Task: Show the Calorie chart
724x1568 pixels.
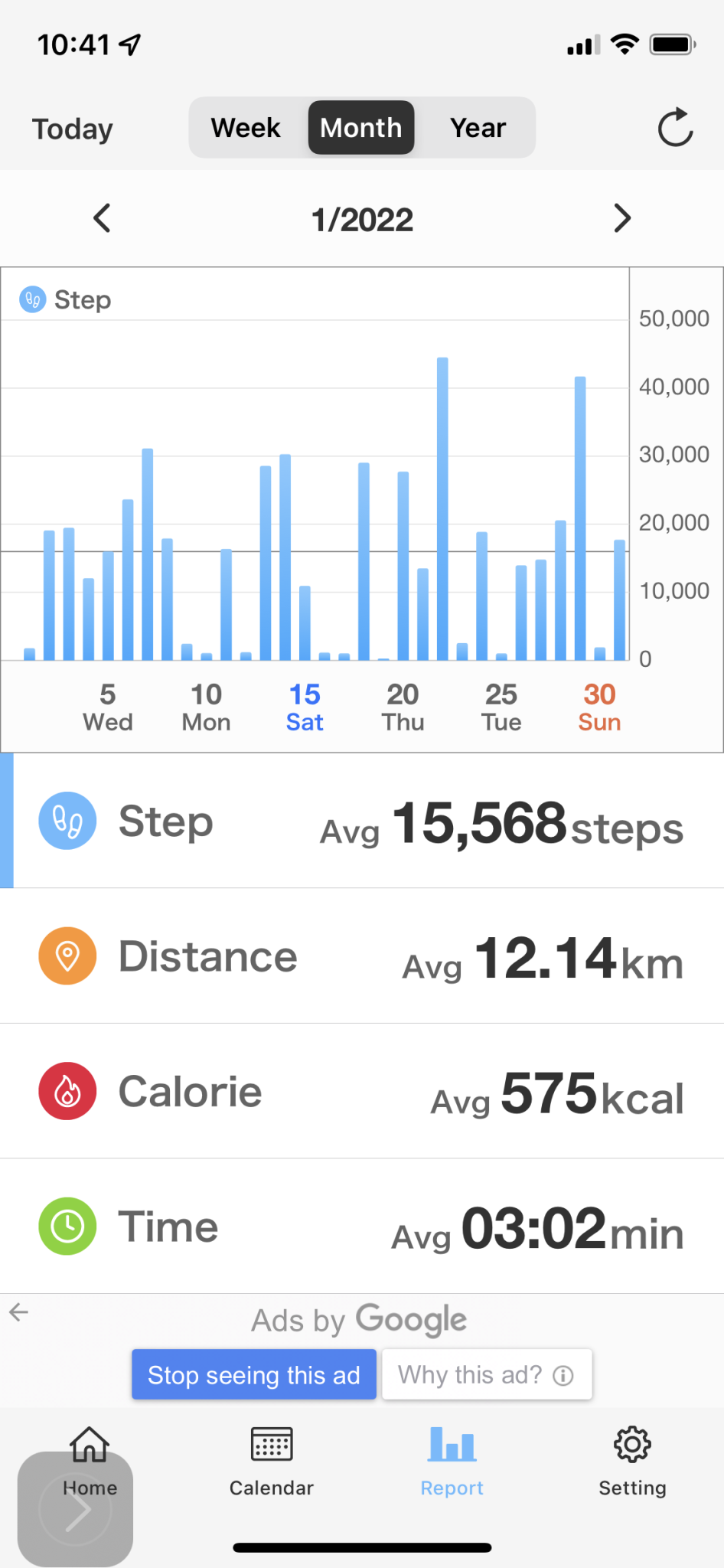Action: [x=362, y=1091]
